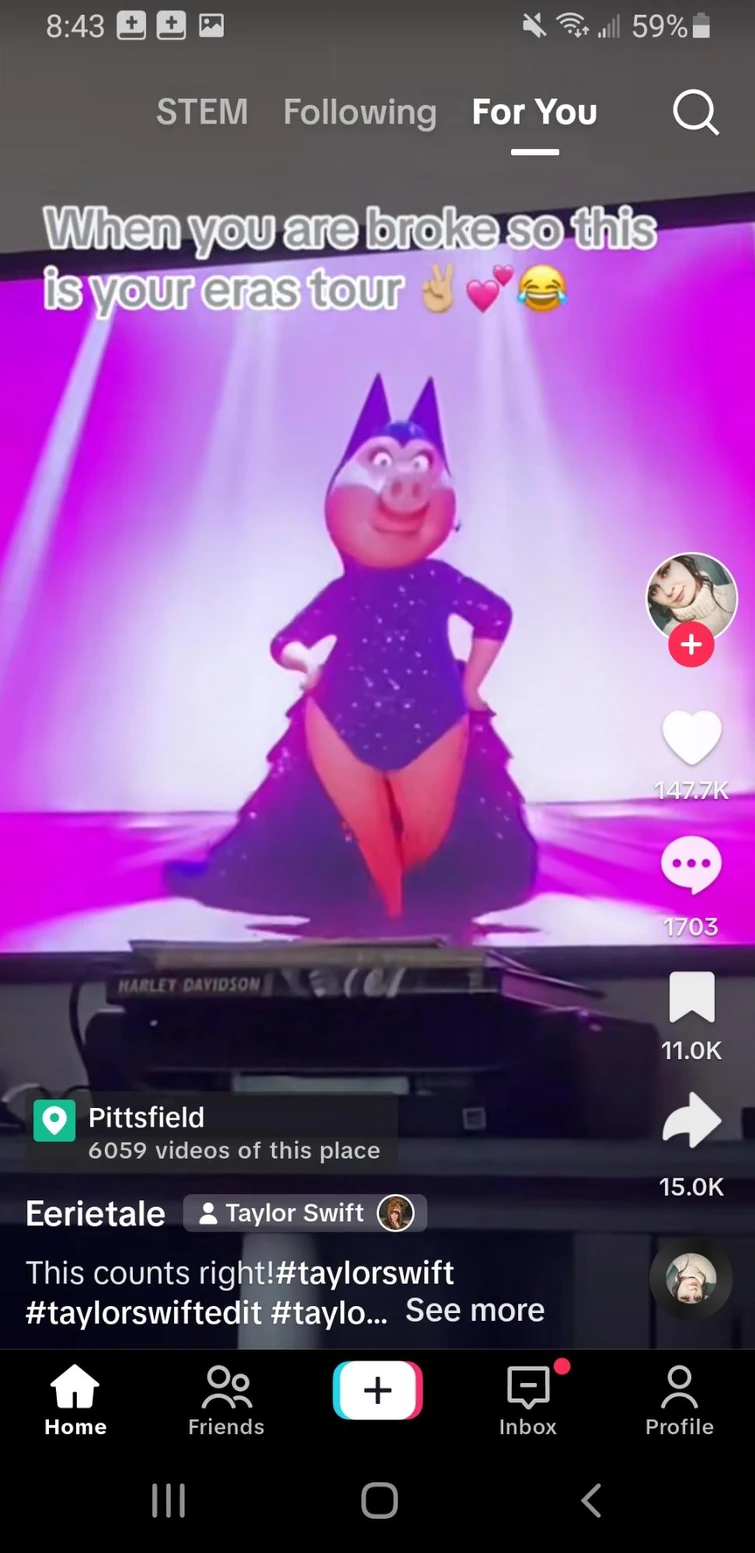Tap the Taylor Swift artist chip
The width and height of the screenshot is (755, 1553).
coord(305,1213)
